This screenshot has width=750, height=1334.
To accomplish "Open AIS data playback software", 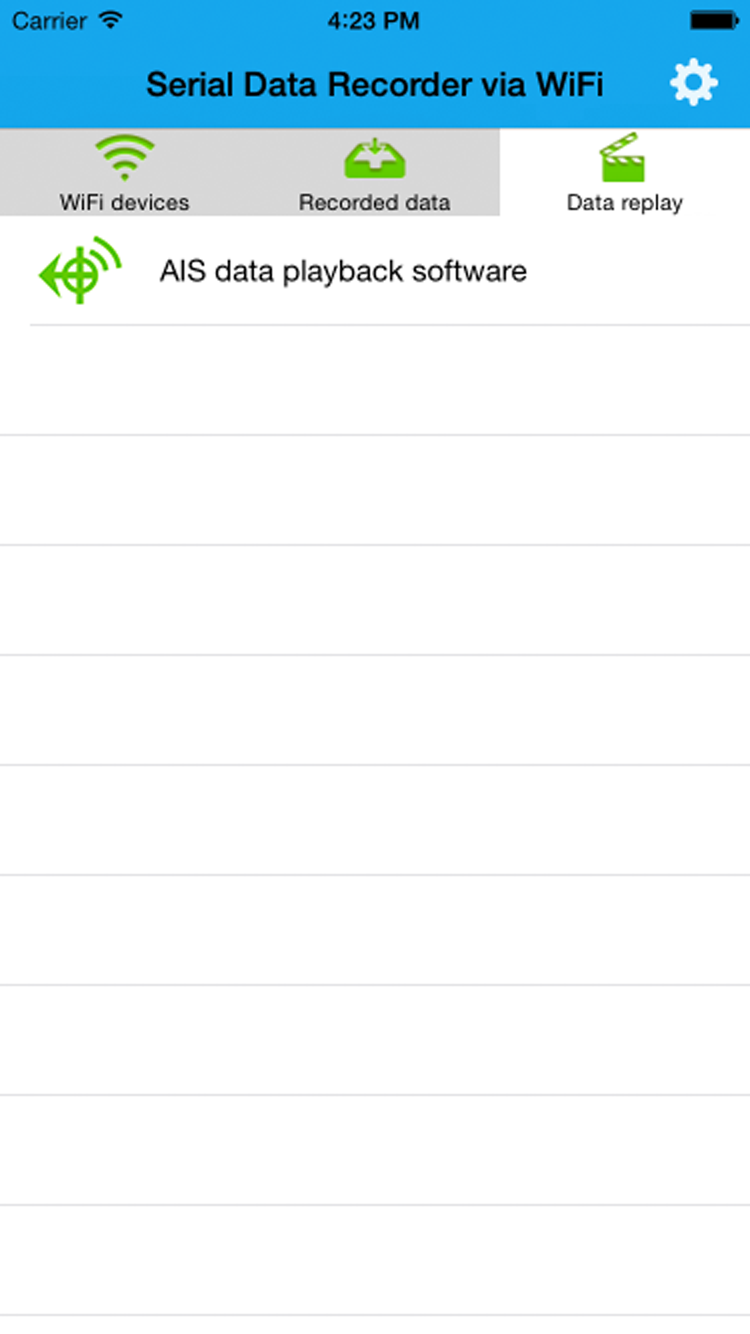I will (342, 271).
